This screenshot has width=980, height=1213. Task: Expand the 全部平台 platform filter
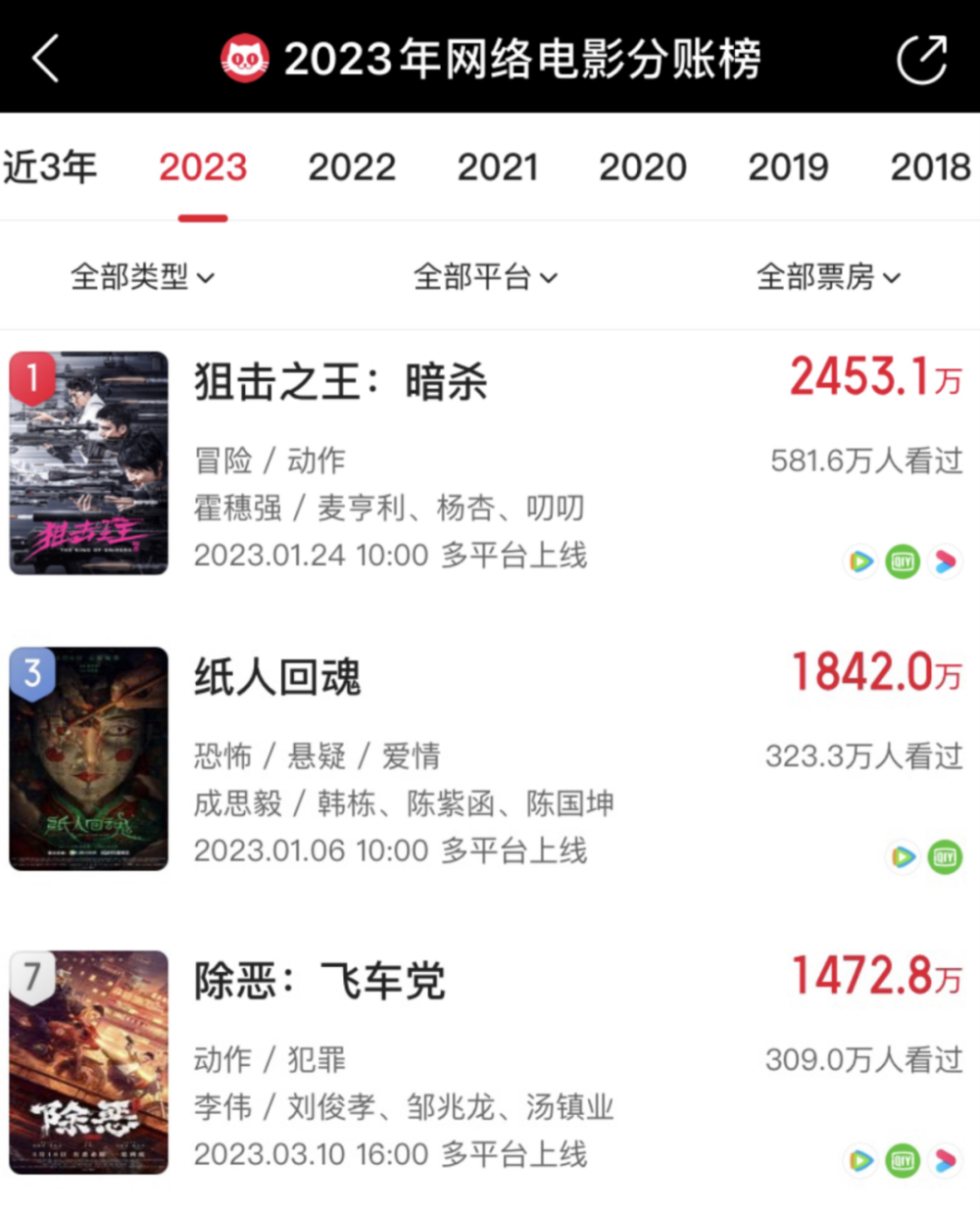click(485, 277)
